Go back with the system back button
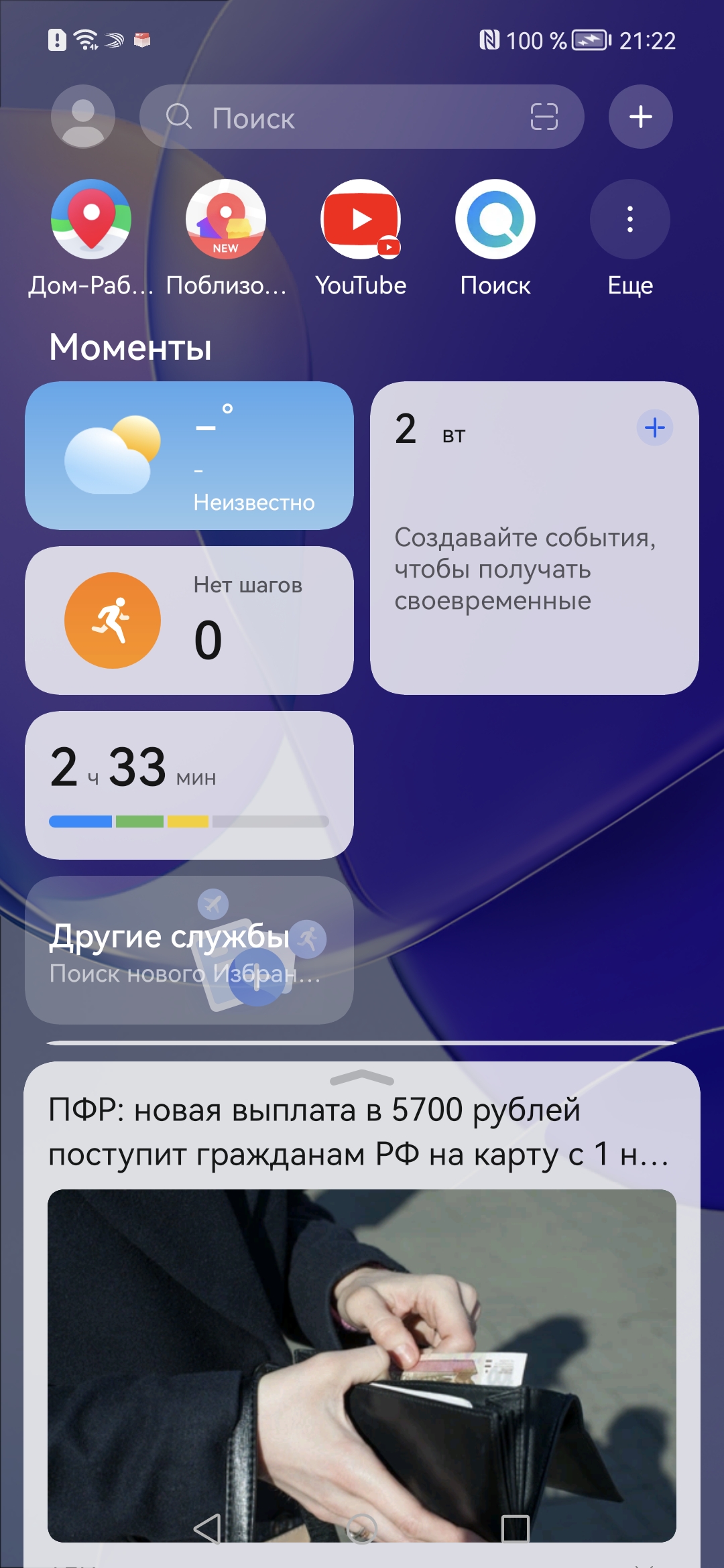The width and height of the screenshot is (724, 1568). 207,1529
